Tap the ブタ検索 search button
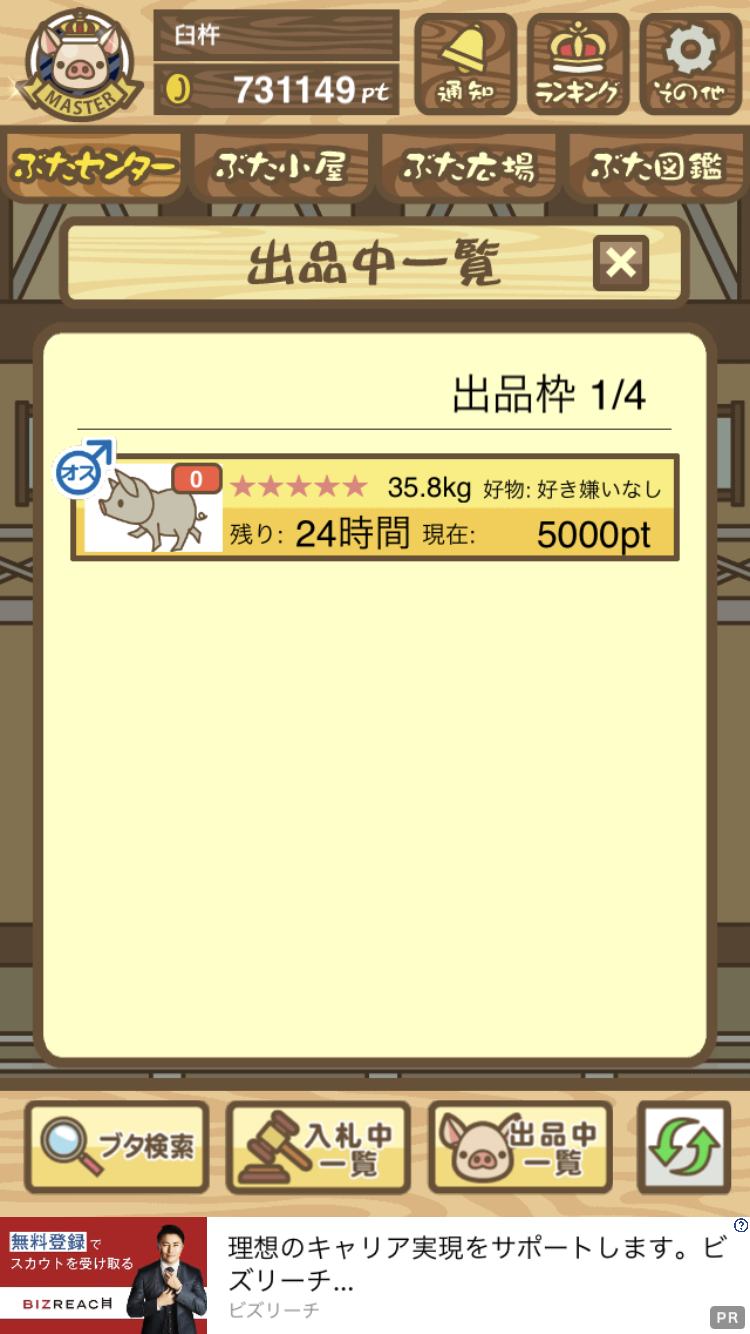Image resolution: width=750 pixels, height=1334 pixels. point(117,1147)
